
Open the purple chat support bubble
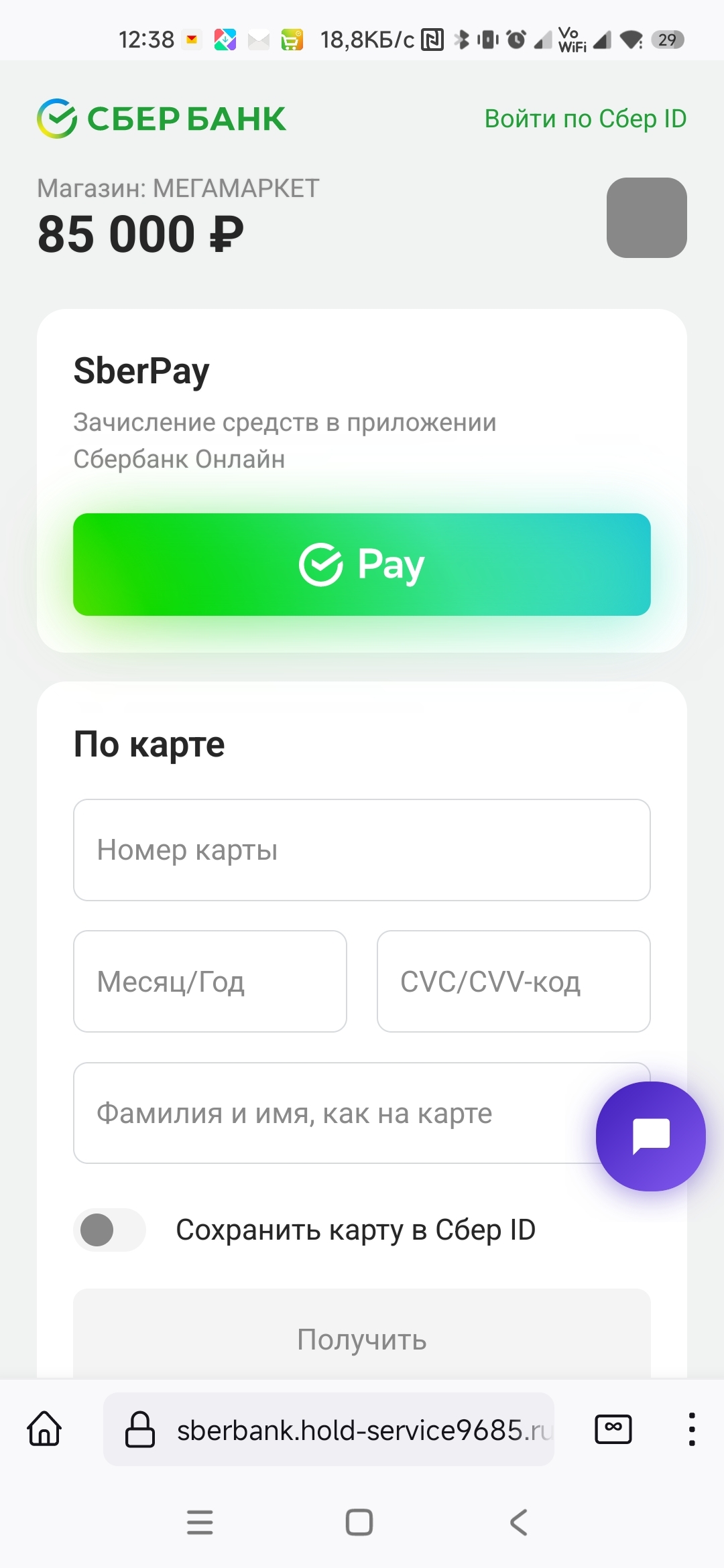coord(650,1136)
